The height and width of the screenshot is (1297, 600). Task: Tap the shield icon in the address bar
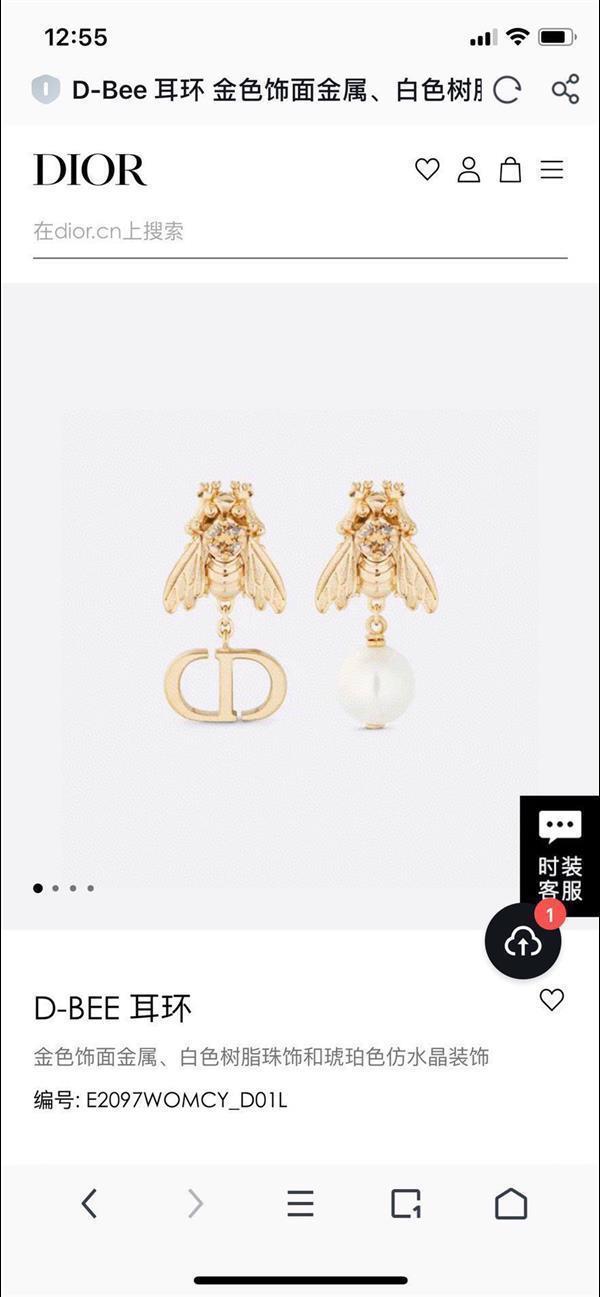click(46, 90)
